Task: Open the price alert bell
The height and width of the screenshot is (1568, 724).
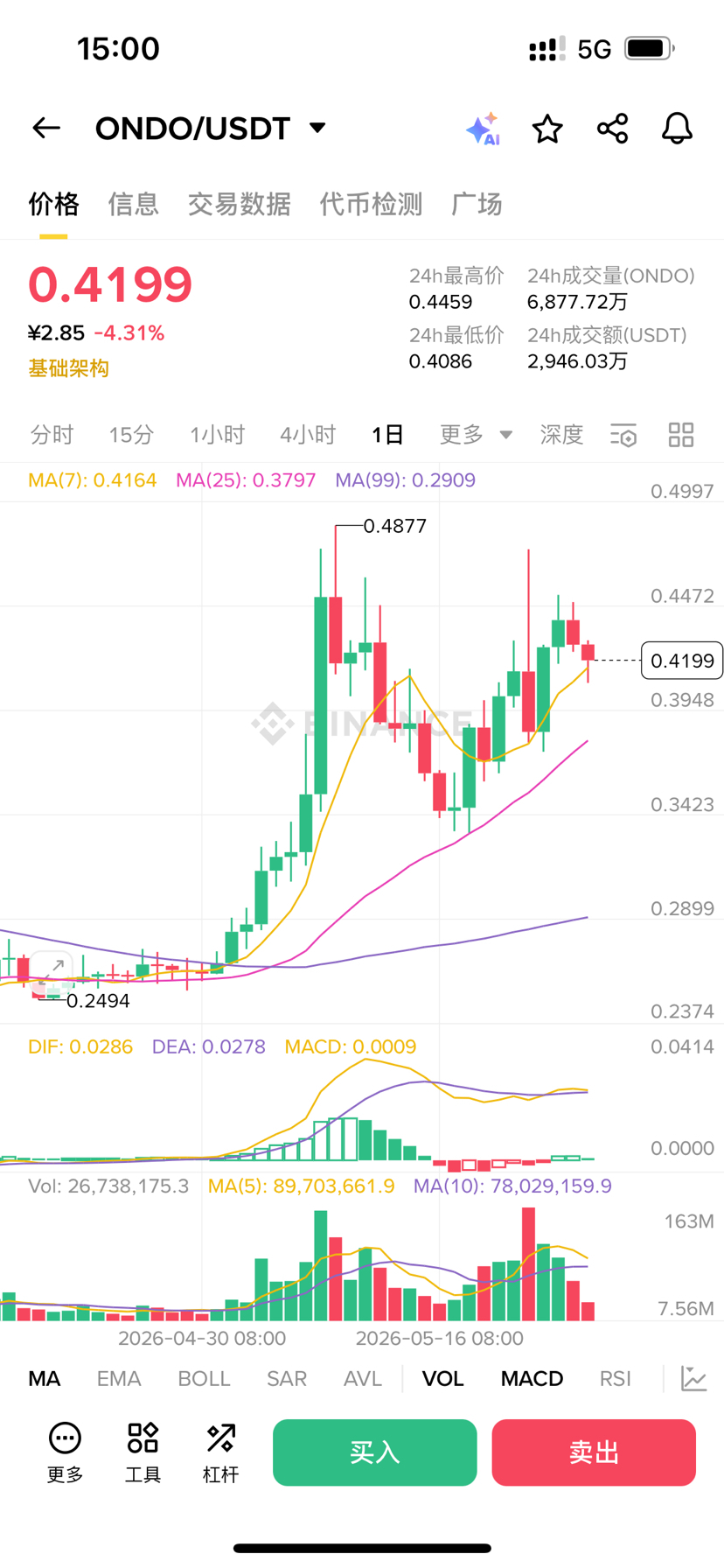Action: click(677, 129)
